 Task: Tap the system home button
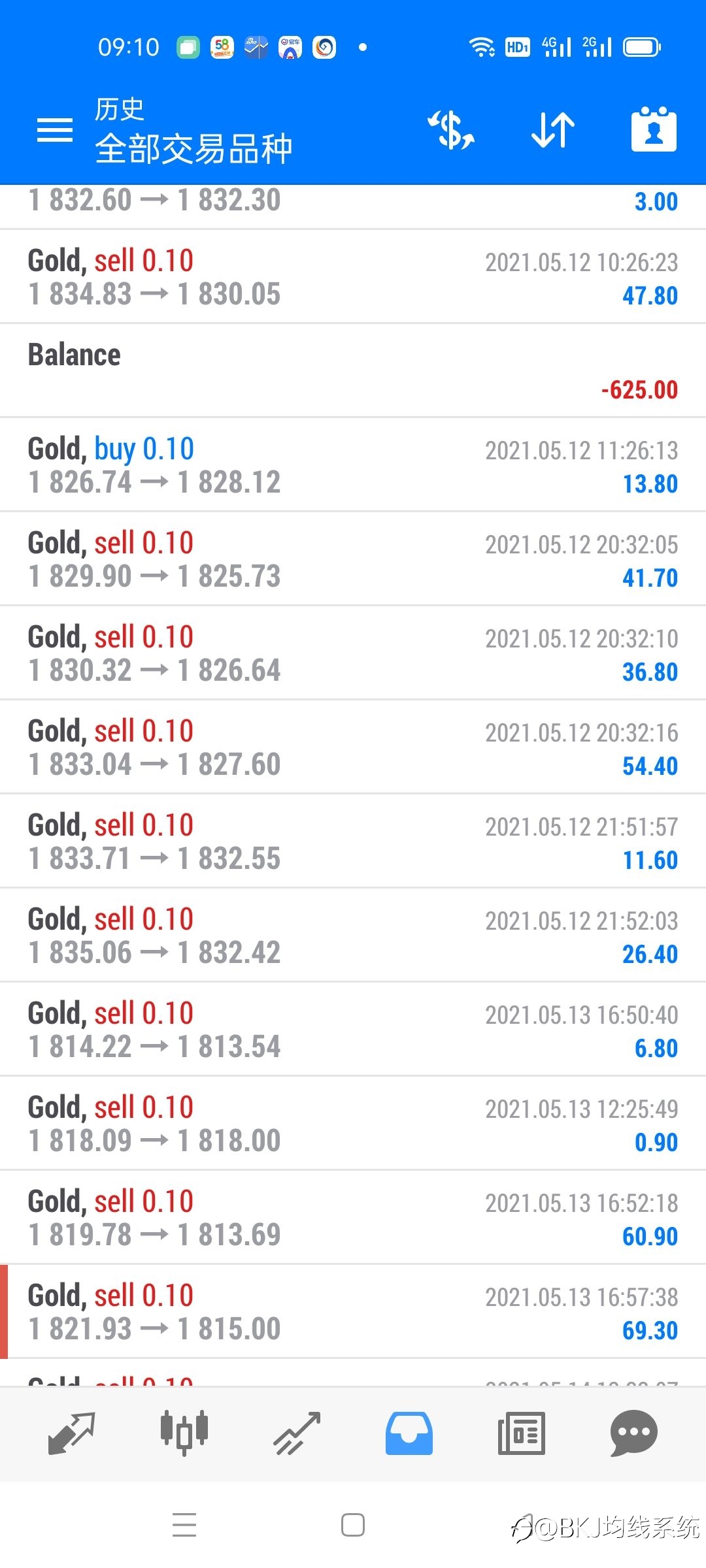pos(353,1526)
